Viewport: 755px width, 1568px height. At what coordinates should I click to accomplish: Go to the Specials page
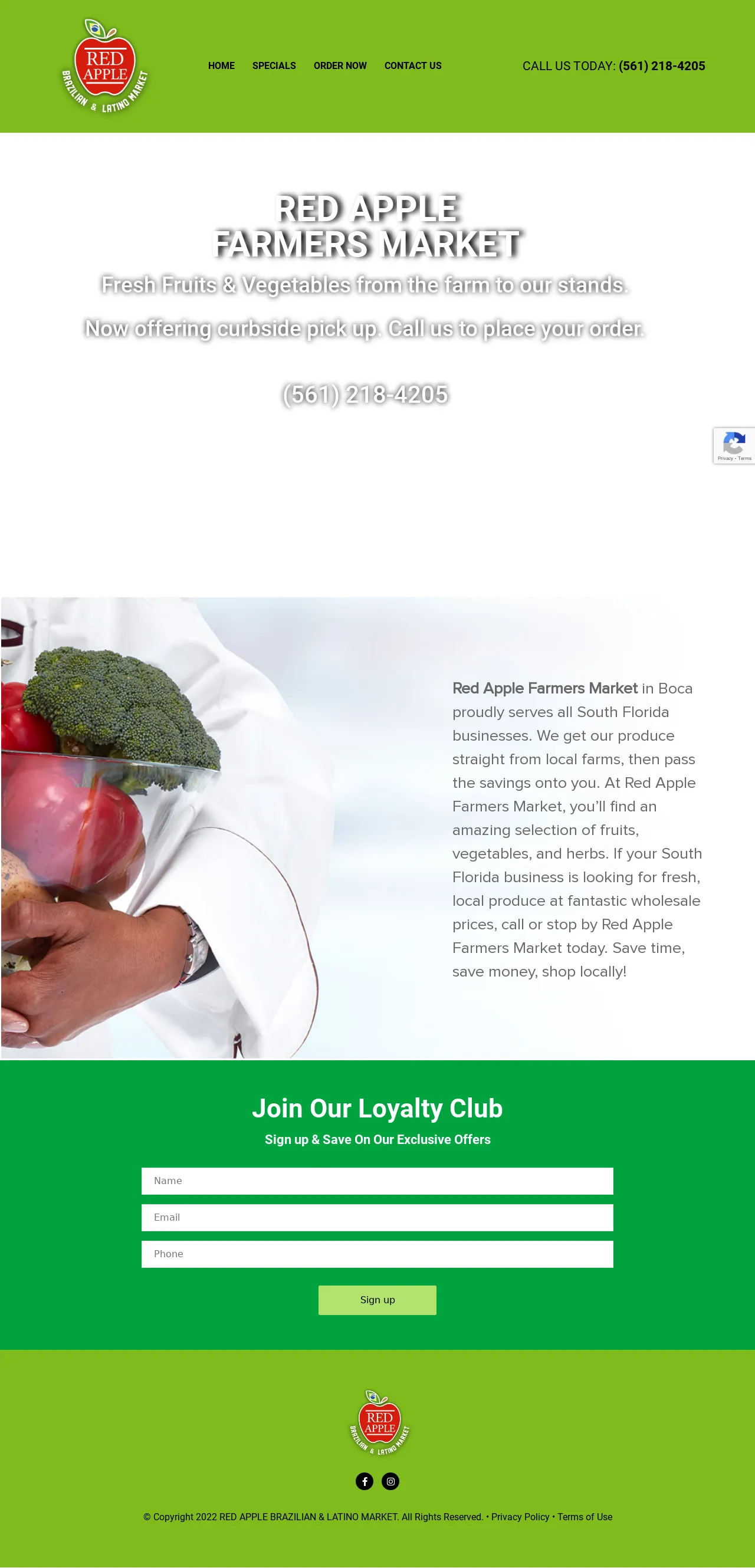(x=274, y=65)
